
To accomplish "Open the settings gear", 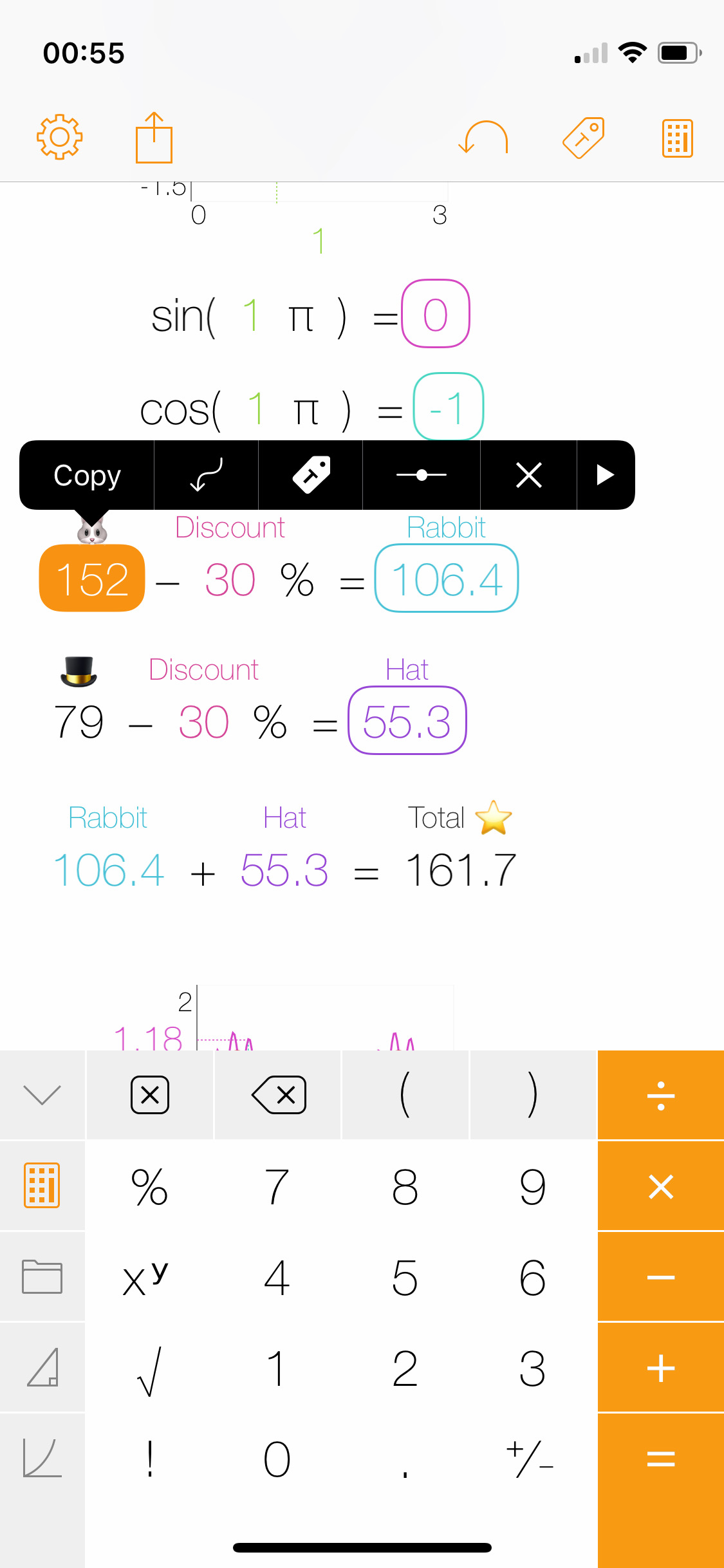I will [x=59, y=137].
